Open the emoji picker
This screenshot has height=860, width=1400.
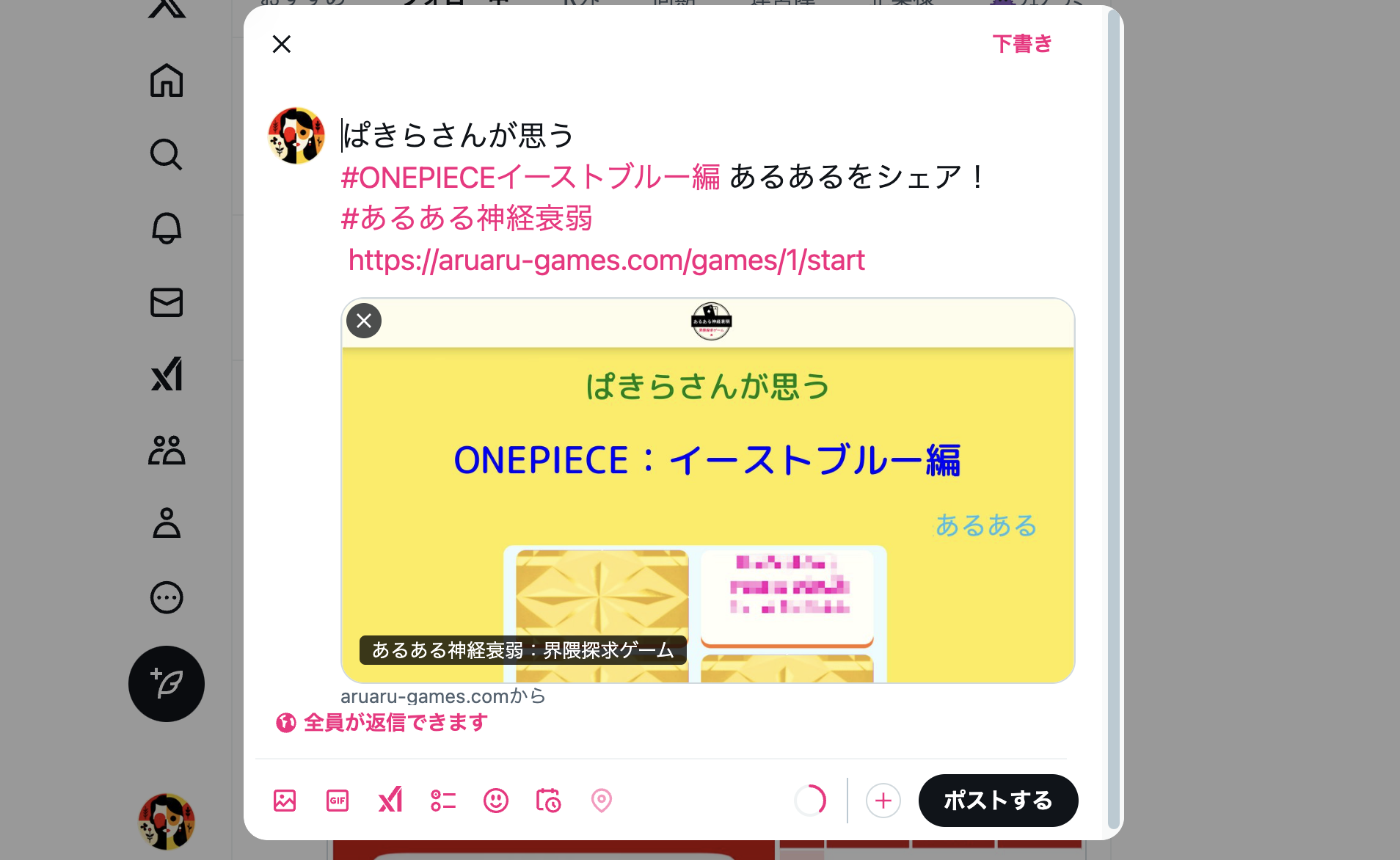(x=496, y=801)
